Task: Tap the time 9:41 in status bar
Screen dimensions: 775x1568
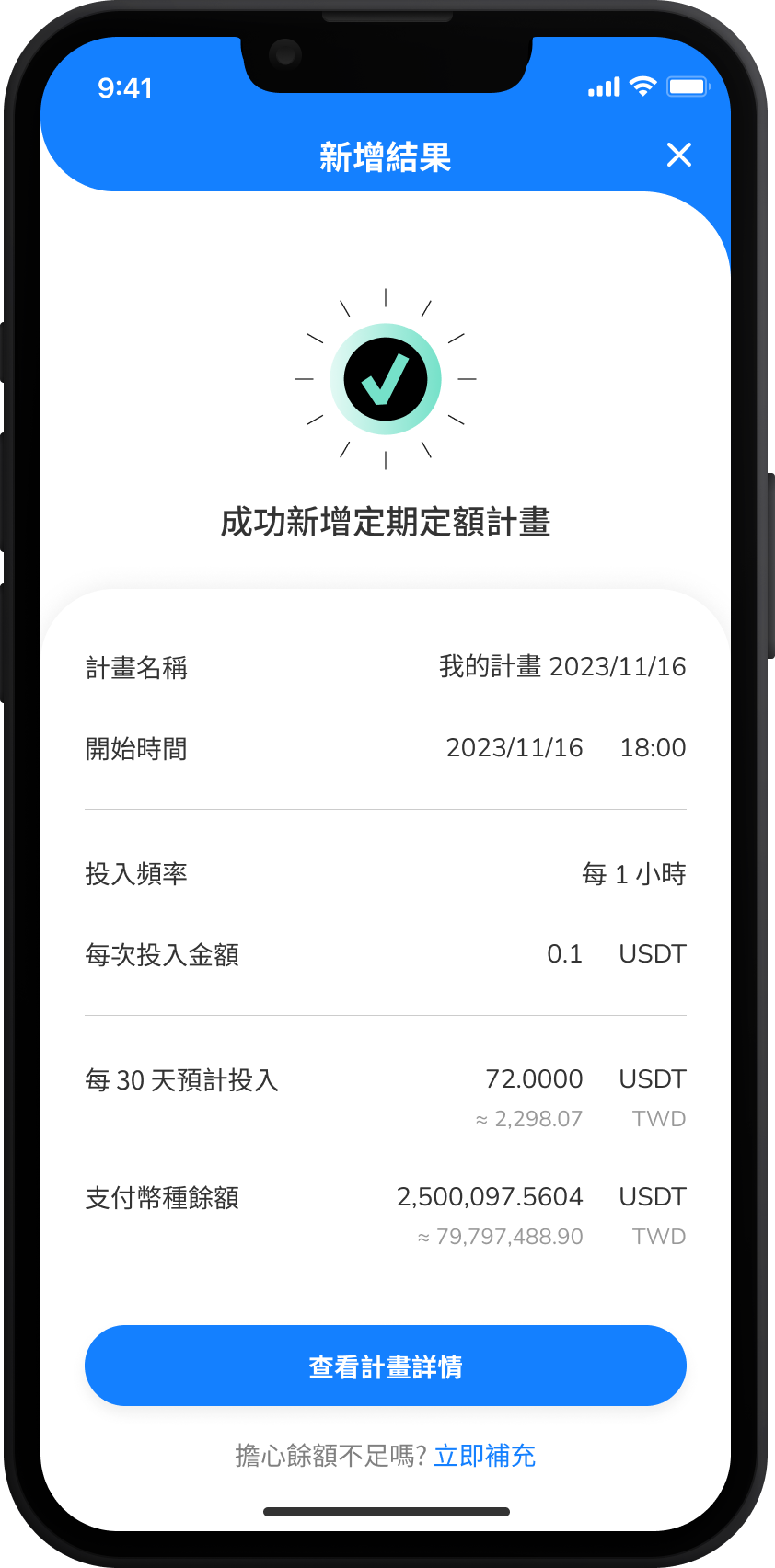Action: [x=126, y=88]
